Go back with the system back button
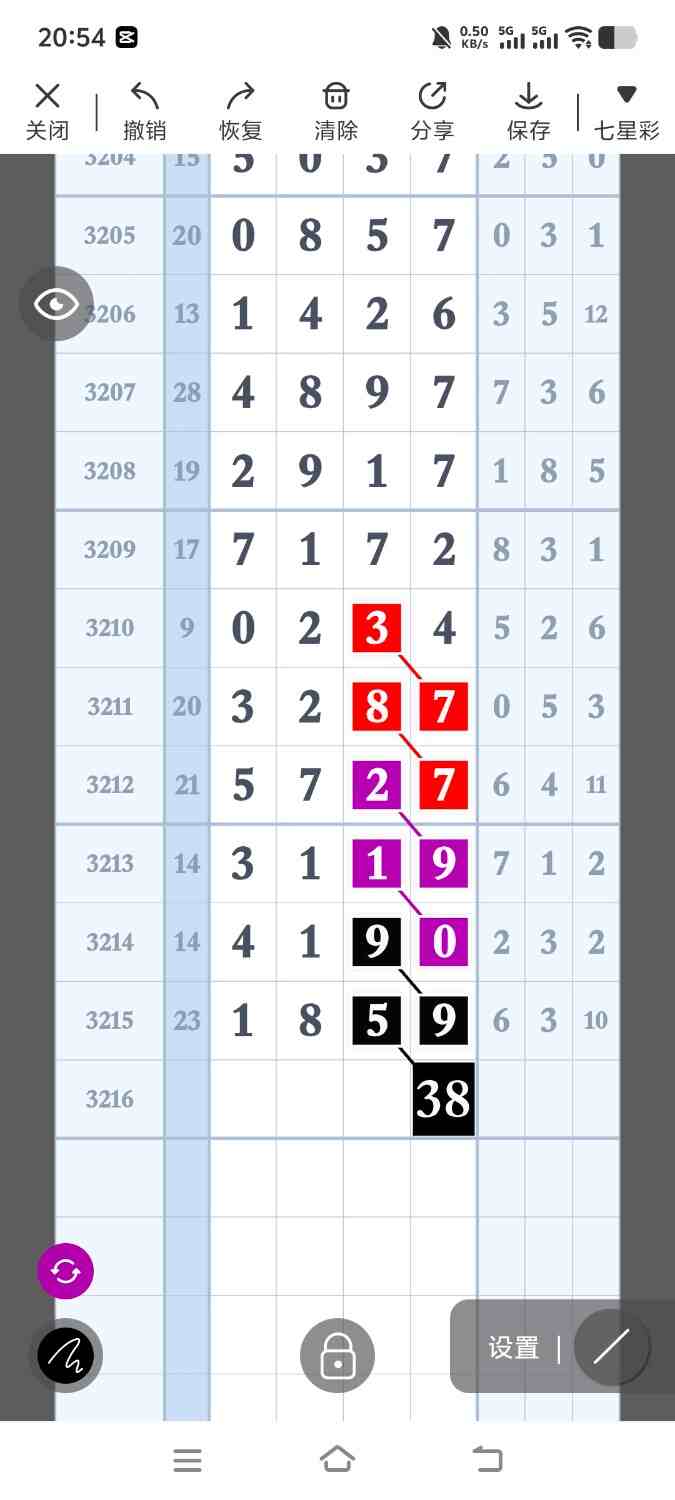The height and width of the screenshot is (1500, 675). 487,1460
